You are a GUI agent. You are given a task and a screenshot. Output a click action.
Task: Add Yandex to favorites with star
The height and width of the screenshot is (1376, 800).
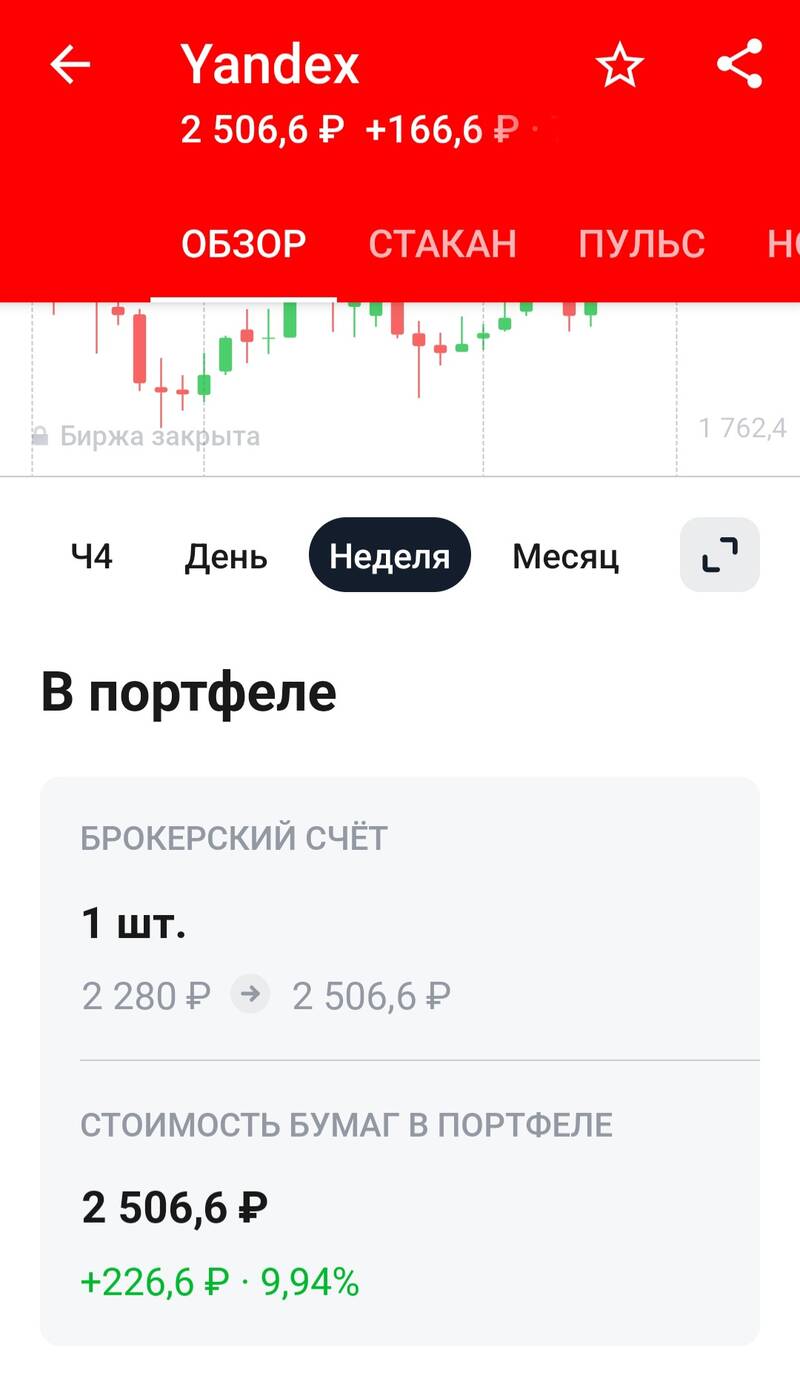click(619, 66)
